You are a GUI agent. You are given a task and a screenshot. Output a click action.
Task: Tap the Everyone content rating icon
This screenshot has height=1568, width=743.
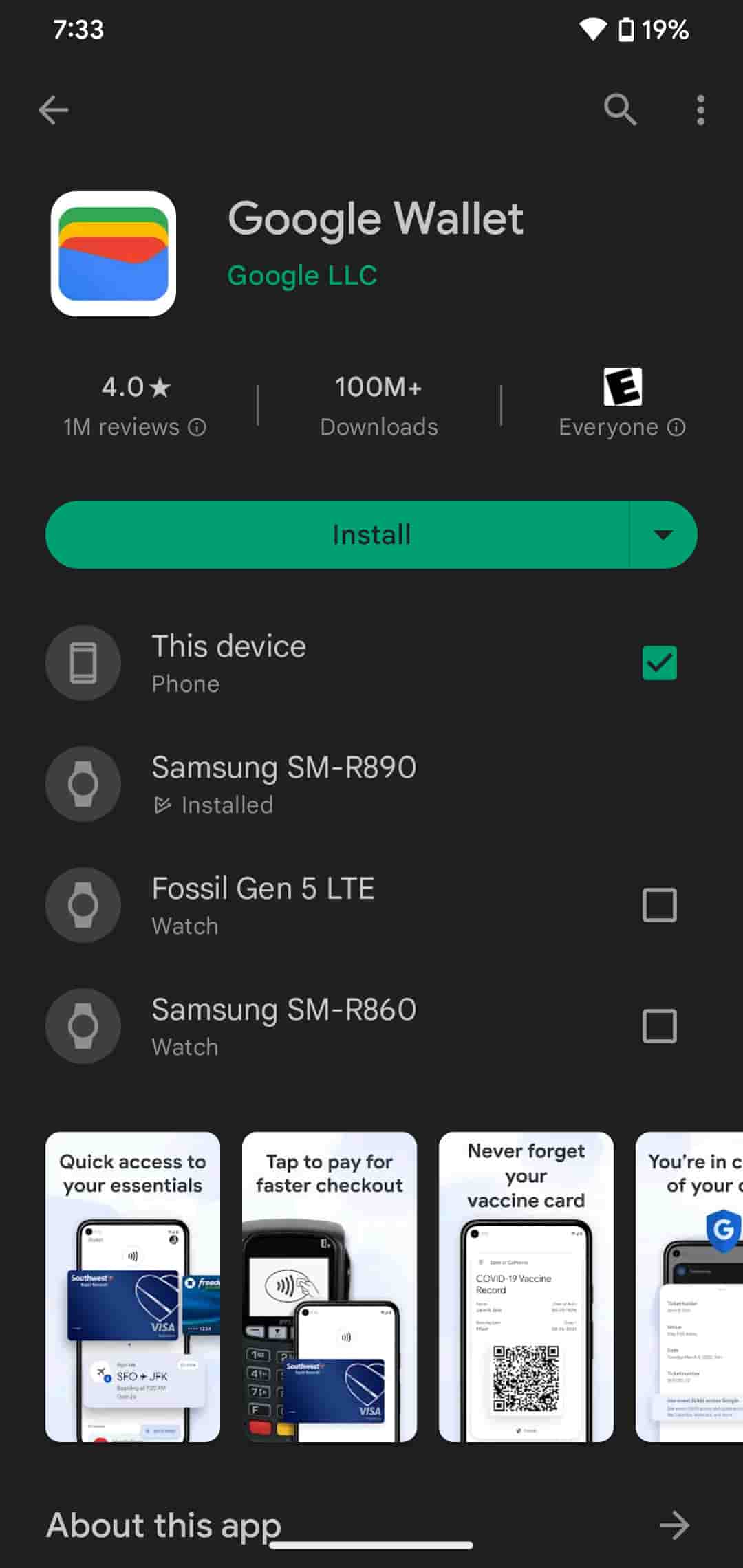tap(621, 386)
